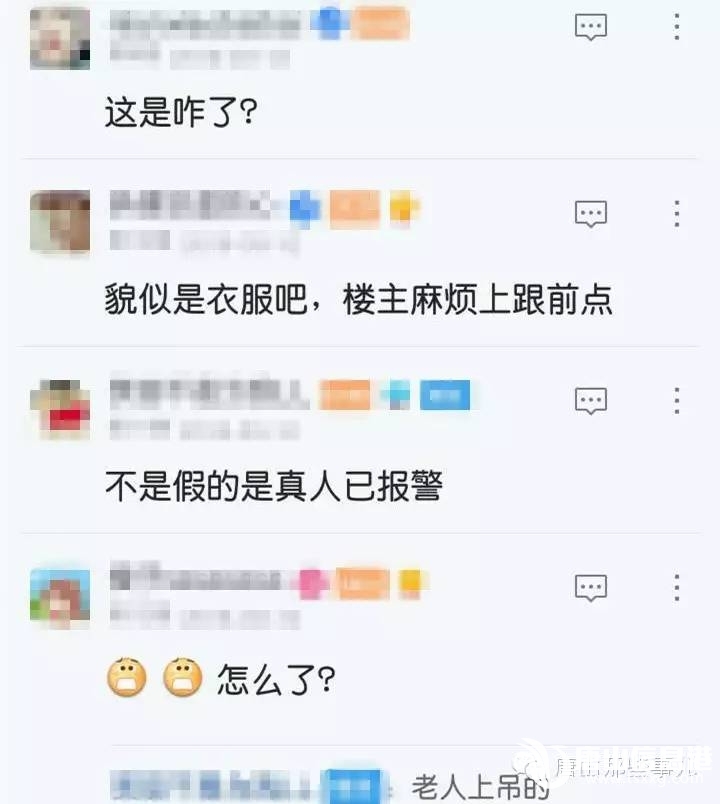The image size is (720, 804).
Task: Open avatar of the "不是假的是真人已报警" commenter
Action: [59, 409]
